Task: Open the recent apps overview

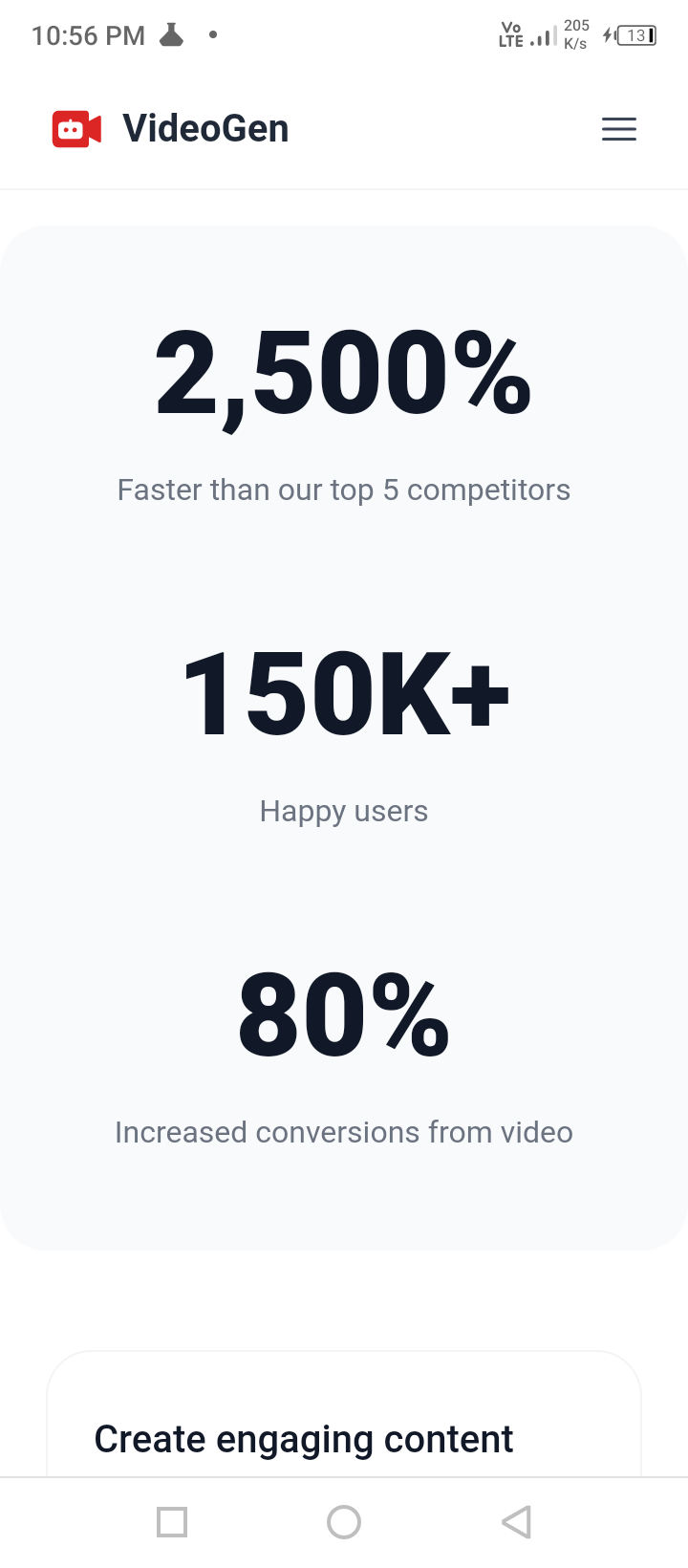Action: pos(172,1521)
